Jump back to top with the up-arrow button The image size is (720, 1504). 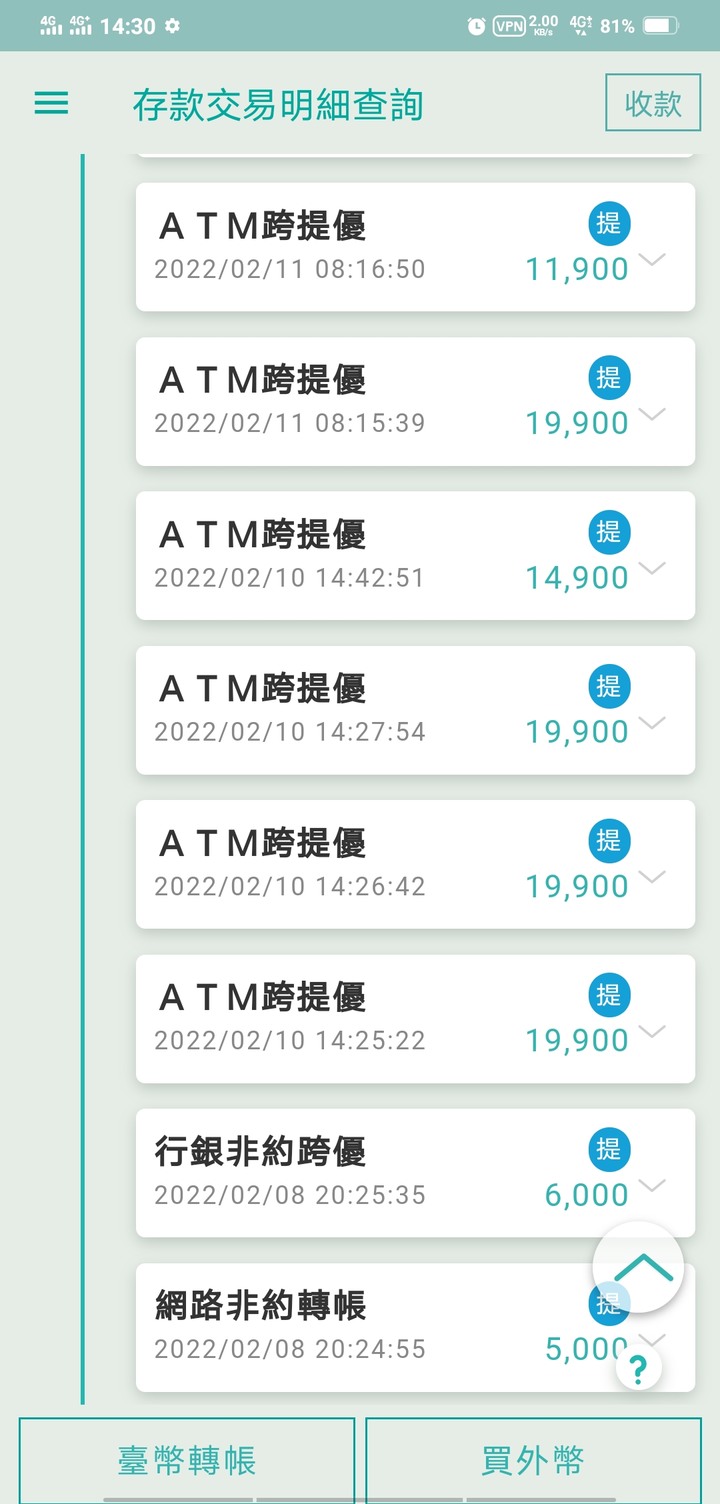[x=639, y=1267]
